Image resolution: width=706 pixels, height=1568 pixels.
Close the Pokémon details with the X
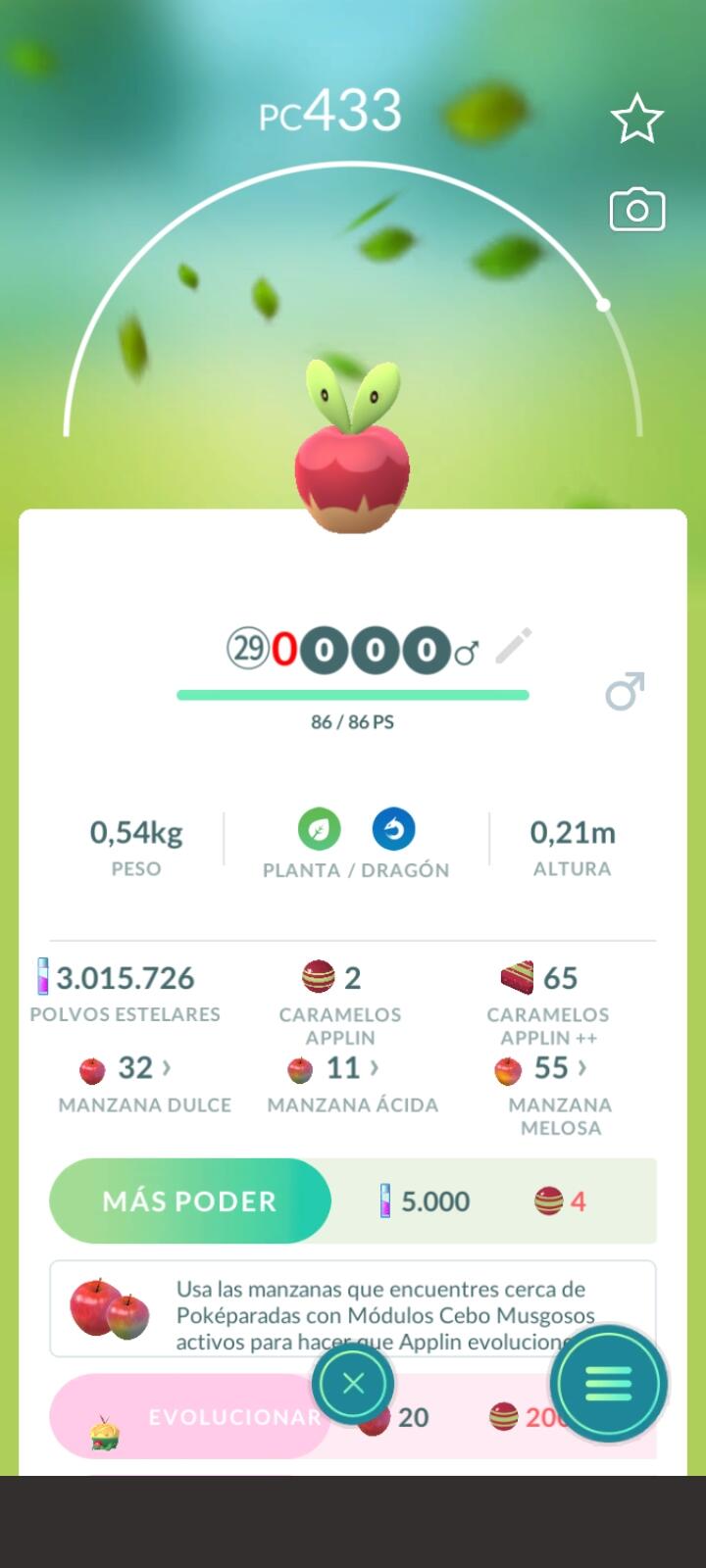(x=353, y=1383)
